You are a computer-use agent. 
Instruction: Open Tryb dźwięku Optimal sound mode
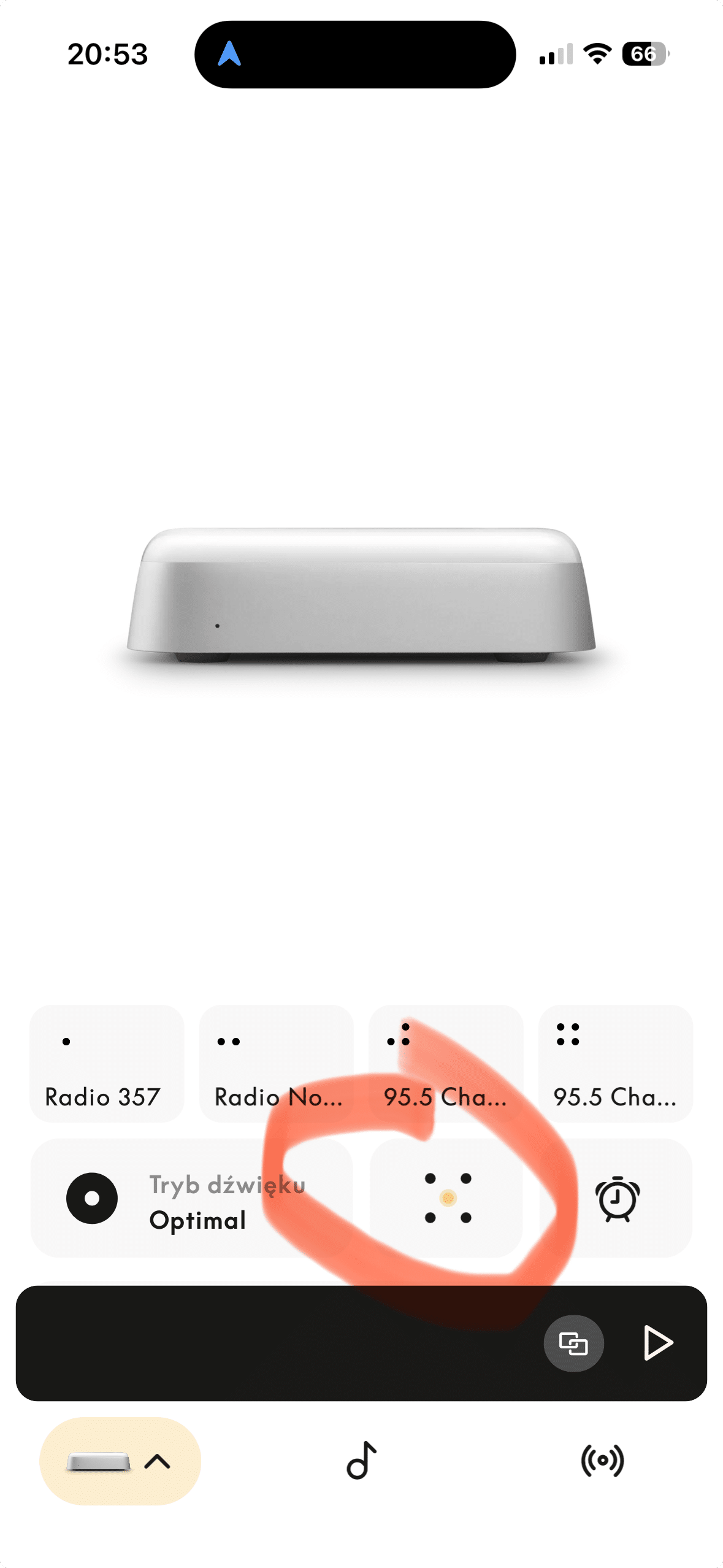tap(191, 1197)
